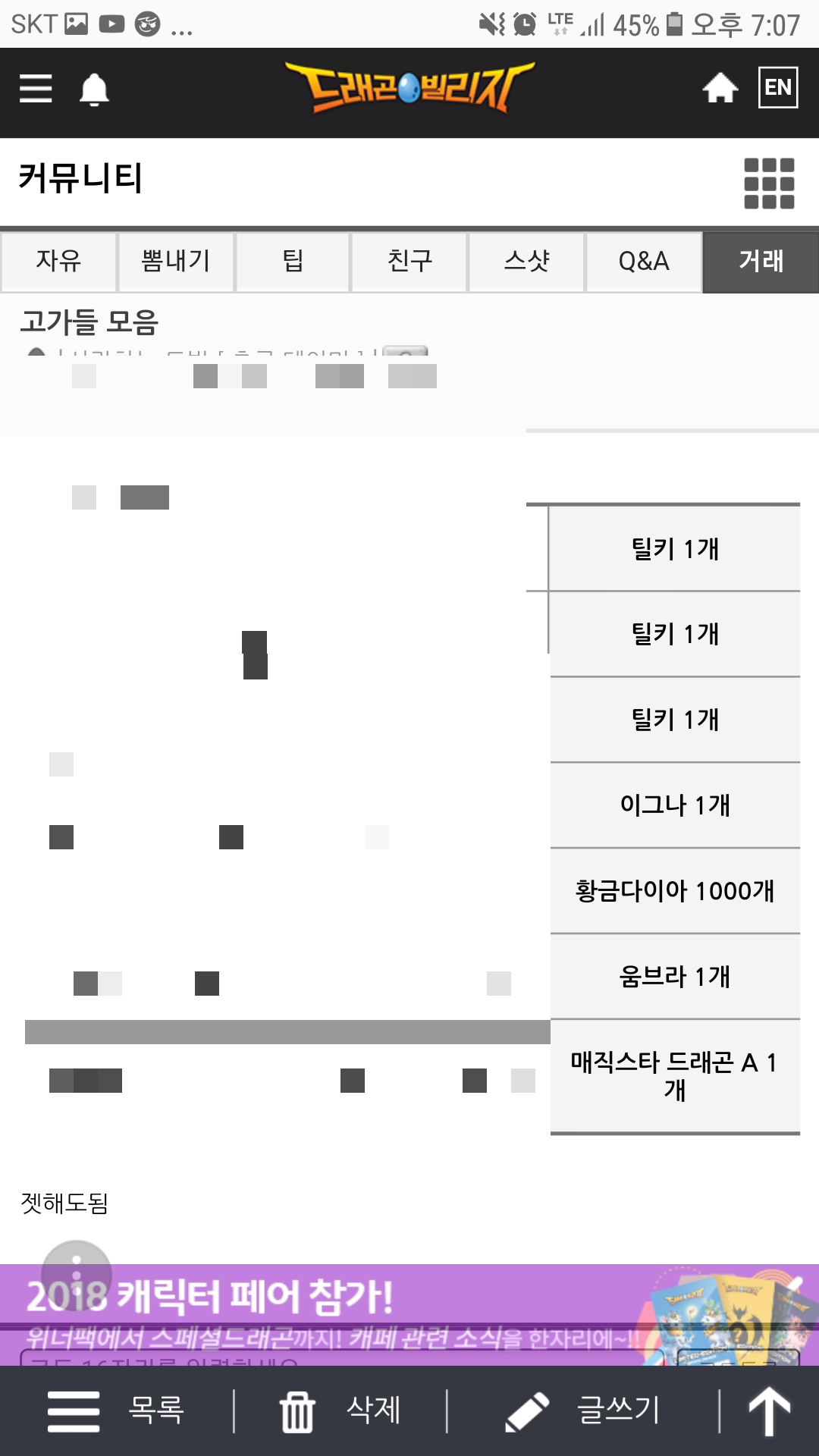This screenshot has height=1456, width=819.
Task: Write a new post with 글쓰기
Action: [x=584, y=1410]
